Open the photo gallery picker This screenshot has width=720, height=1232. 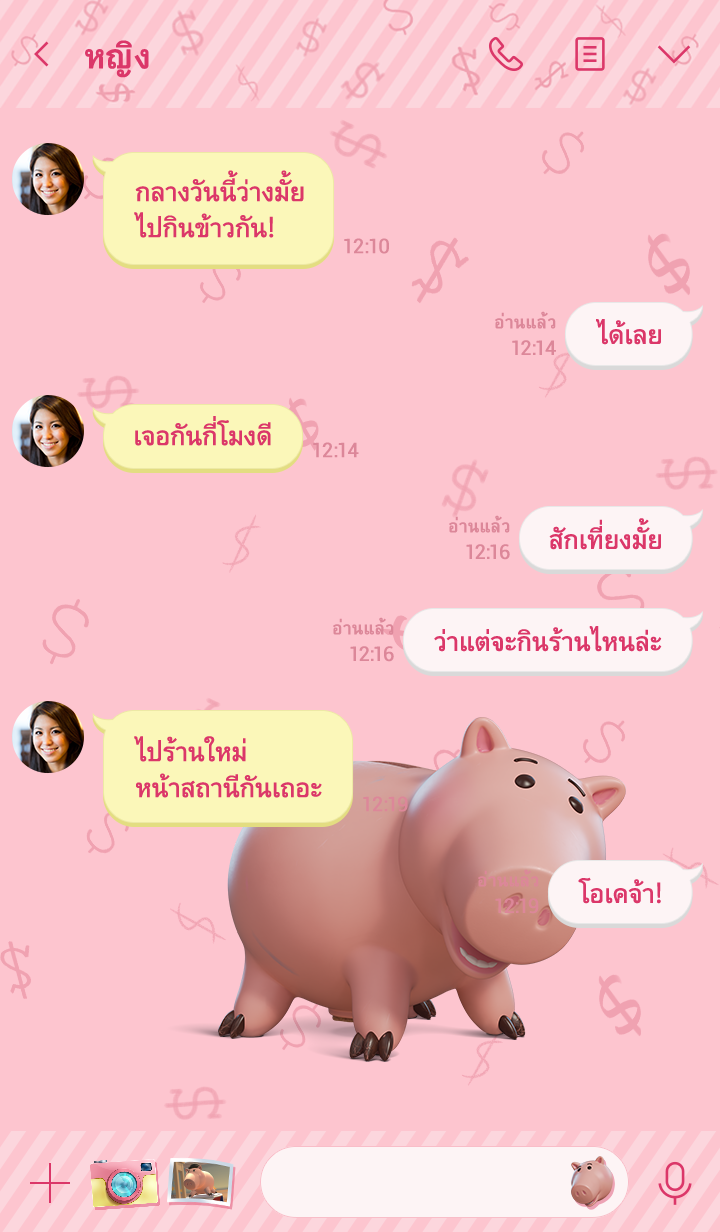click(201, 1181)
